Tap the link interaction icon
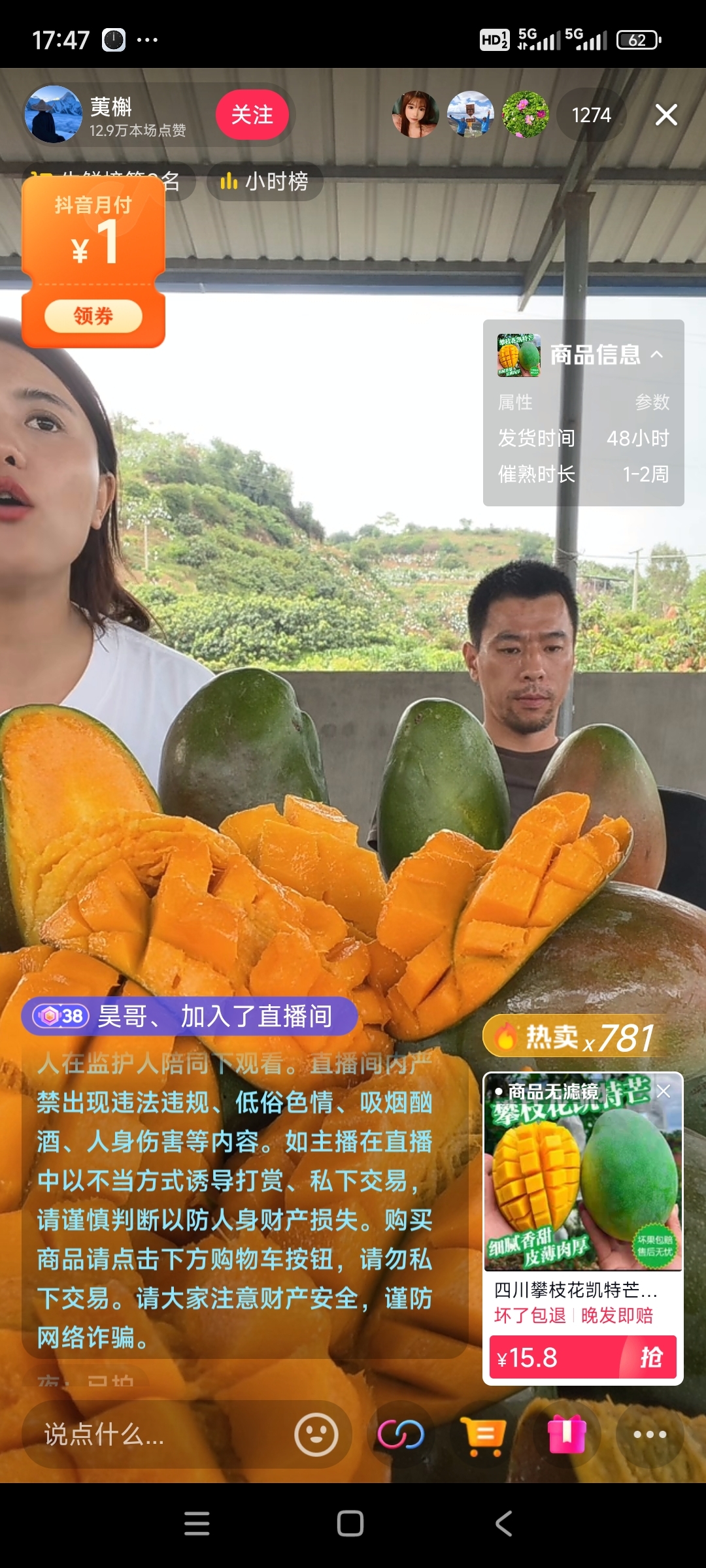The image size is (706, 1568). [x=401, y=1435]
